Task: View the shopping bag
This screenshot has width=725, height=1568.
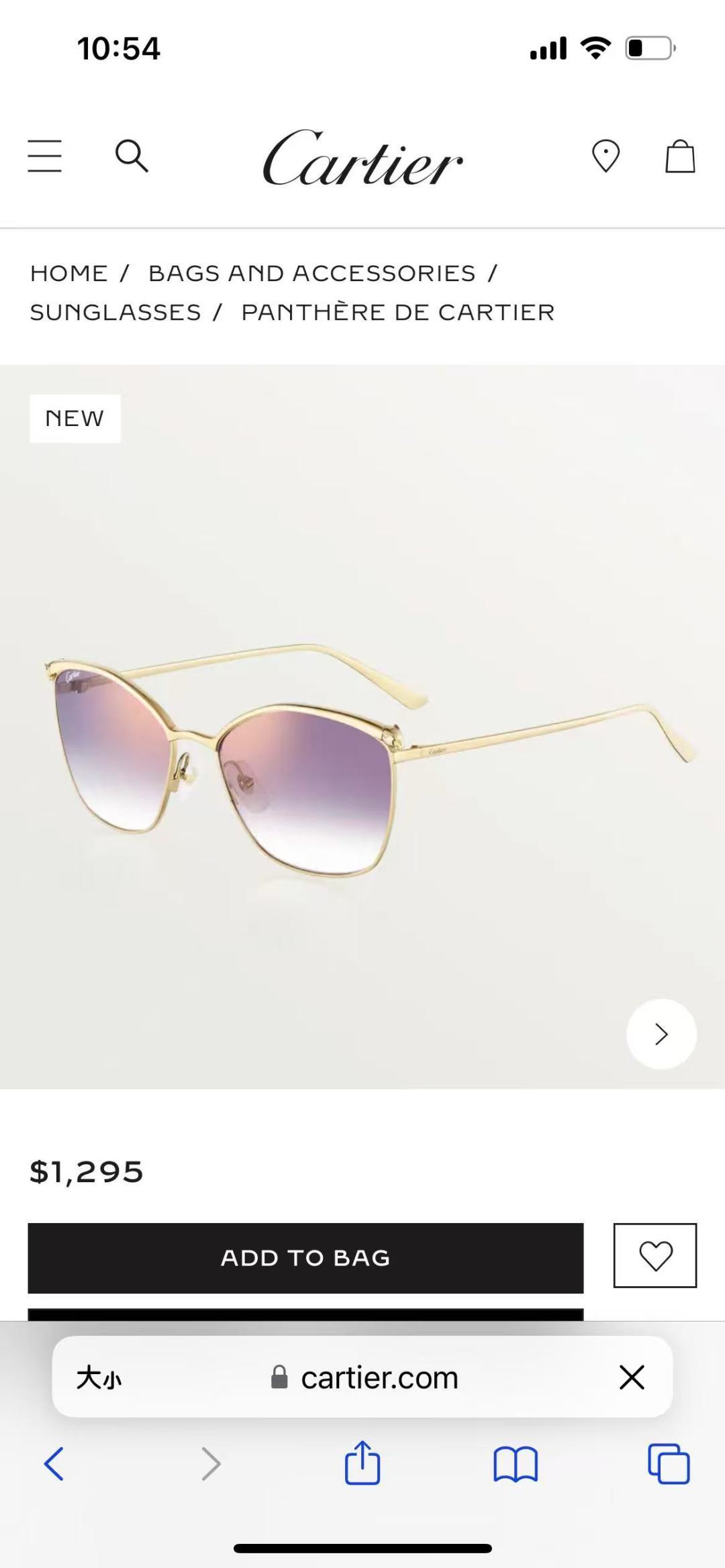Action: coord(679,156)
